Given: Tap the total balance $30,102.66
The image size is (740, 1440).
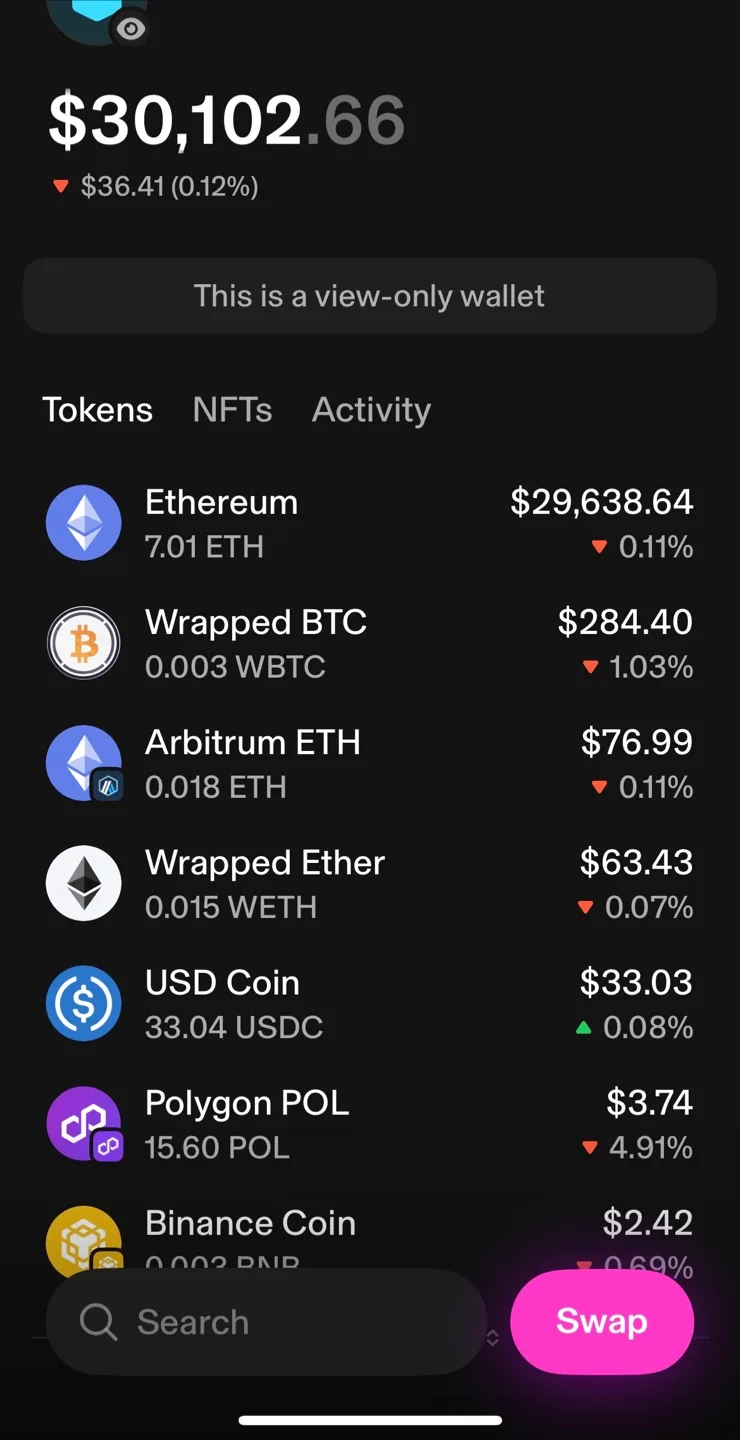Looking at the screenshot, I should 226,118.
